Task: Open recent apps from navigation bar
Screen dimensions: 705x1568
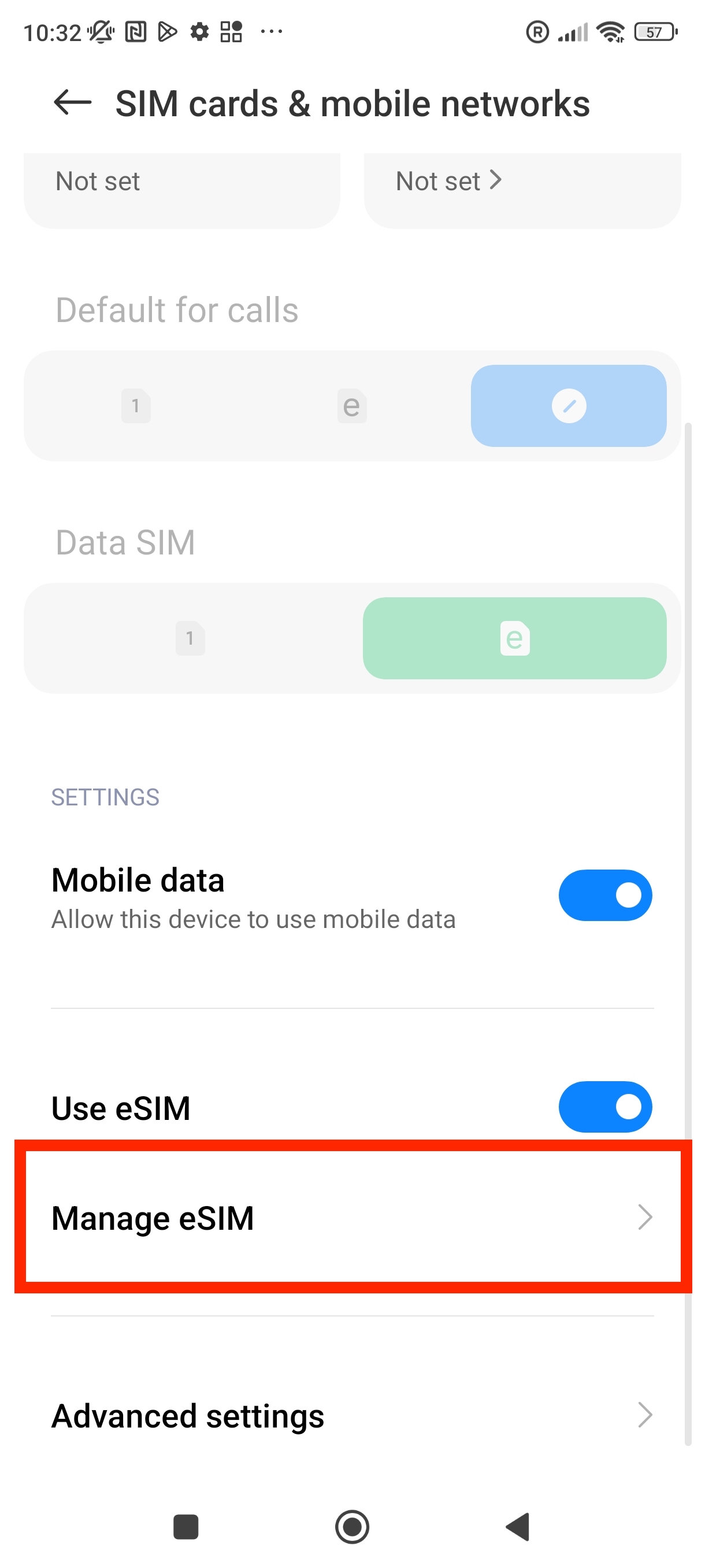Action: coord(186,1526)
